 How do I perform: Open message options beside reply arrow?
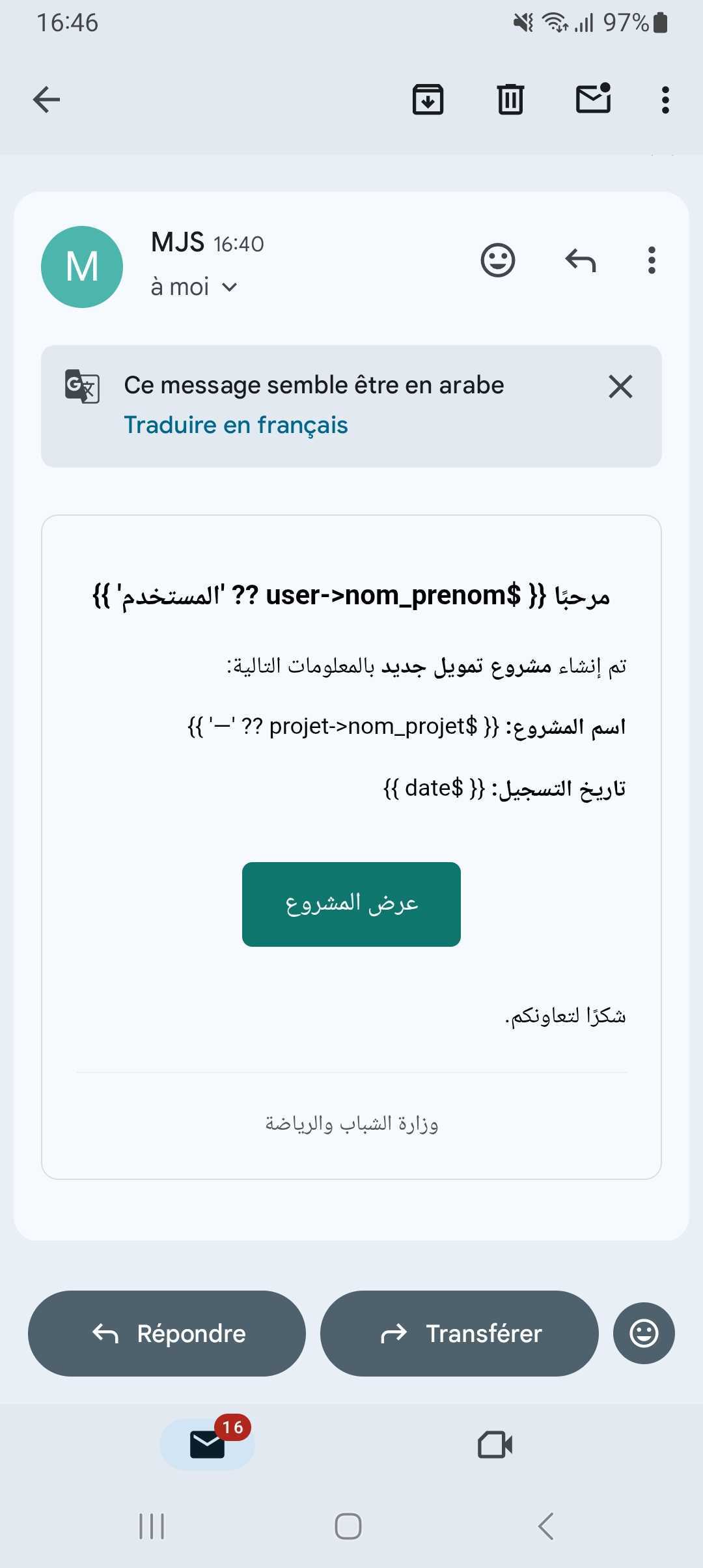[652, 260]
